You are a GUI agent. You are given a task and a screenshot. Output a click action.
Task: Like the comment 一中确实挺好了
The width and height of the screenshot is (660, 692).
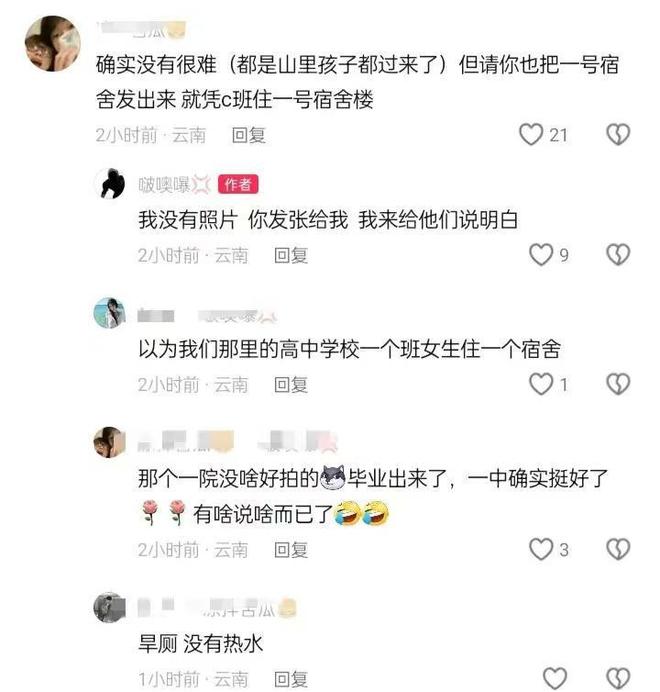coord(541,548)
